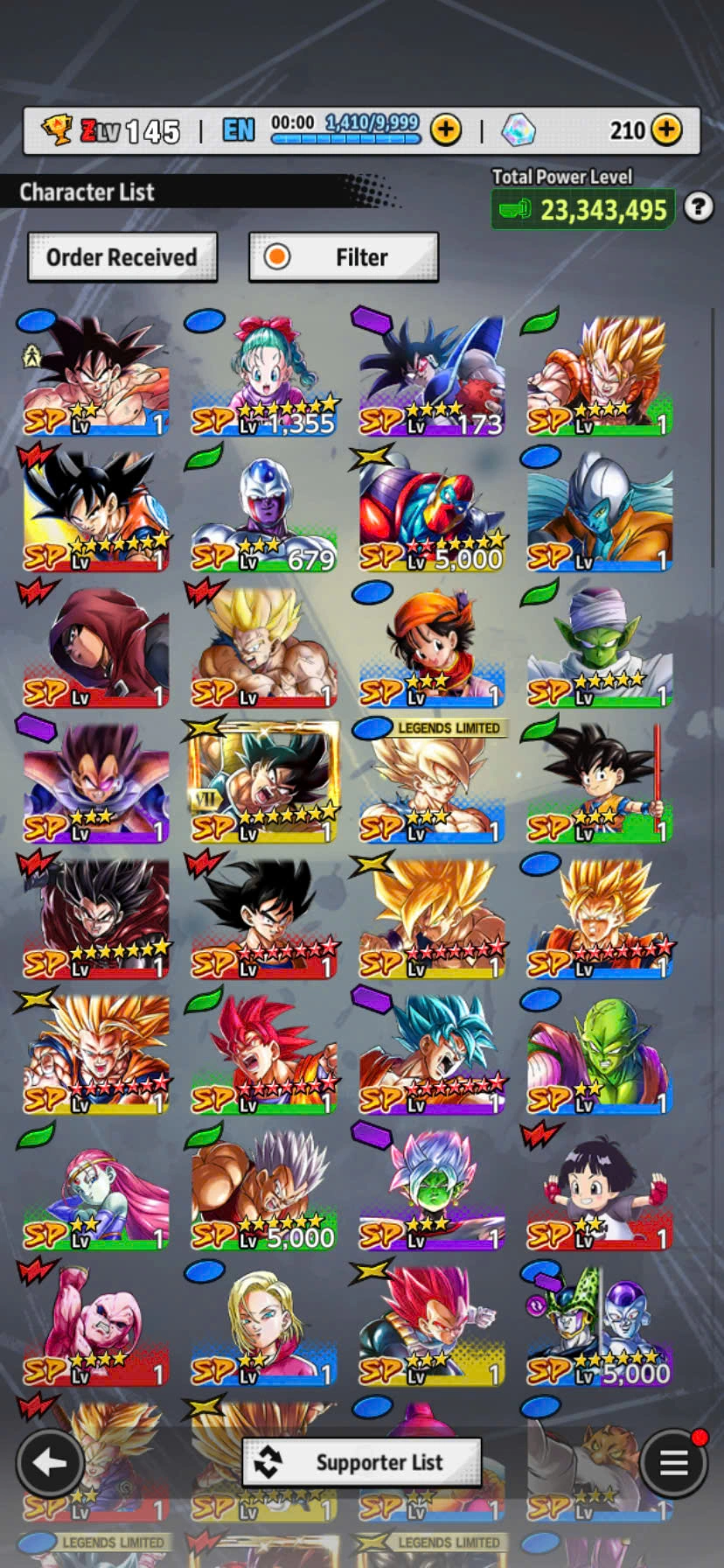Add energy with the EN plus button
724x1568 pixels.
[x=446, y=130]
